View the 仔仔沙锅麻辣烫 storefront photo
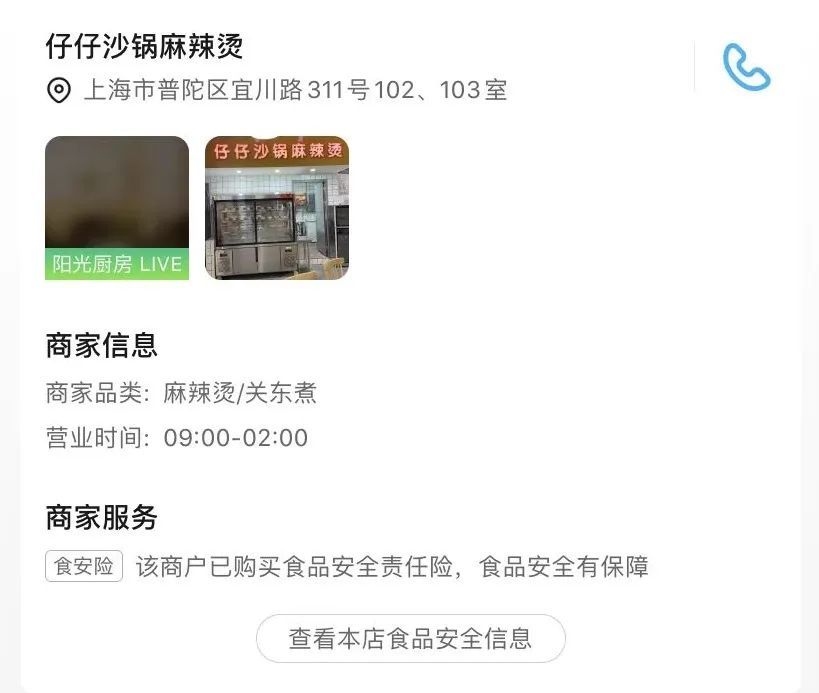819x693 pixels. coord(277,208)
